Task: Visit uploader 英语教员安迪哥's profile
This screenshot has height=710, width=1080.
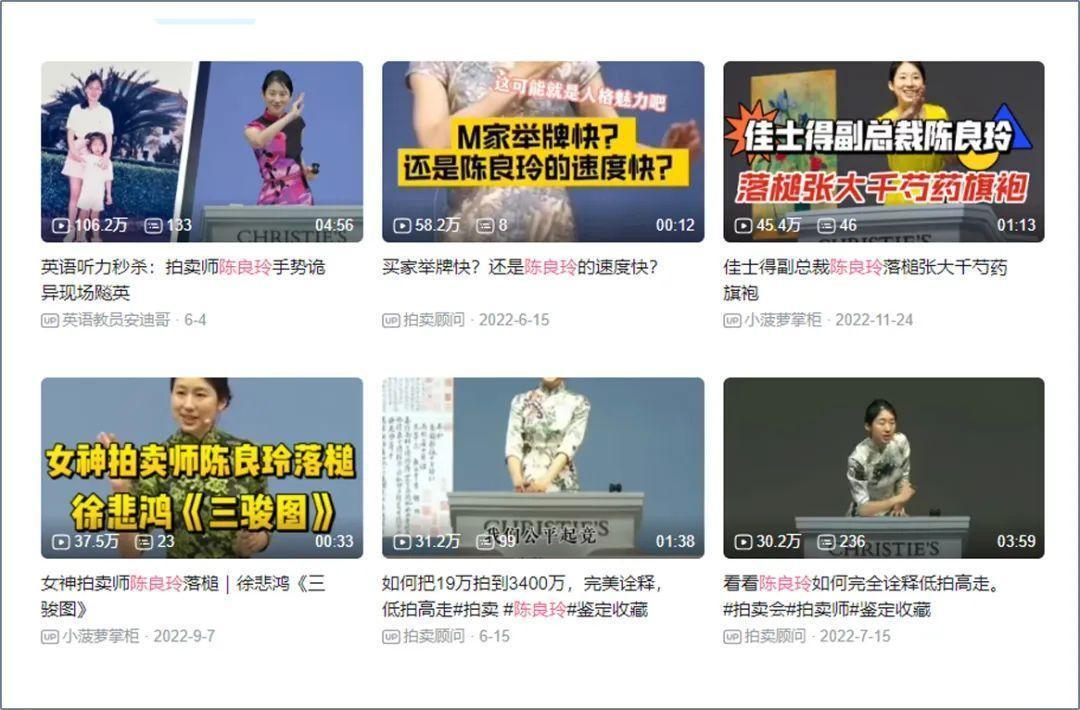Action: pyautogui.click(x=116, y=320)
